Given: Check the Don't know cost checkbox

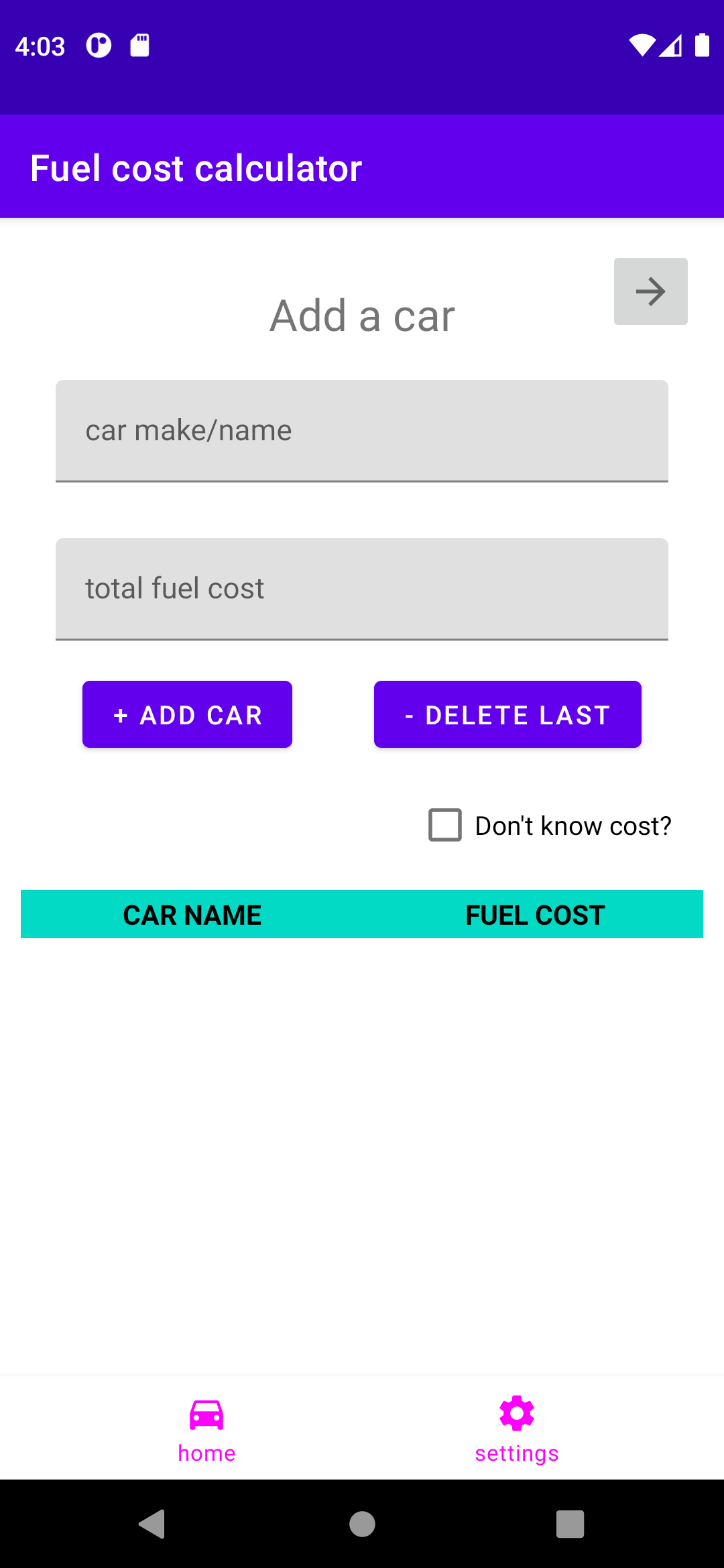Looking at the screenshot, I should [x=444, y=826].
